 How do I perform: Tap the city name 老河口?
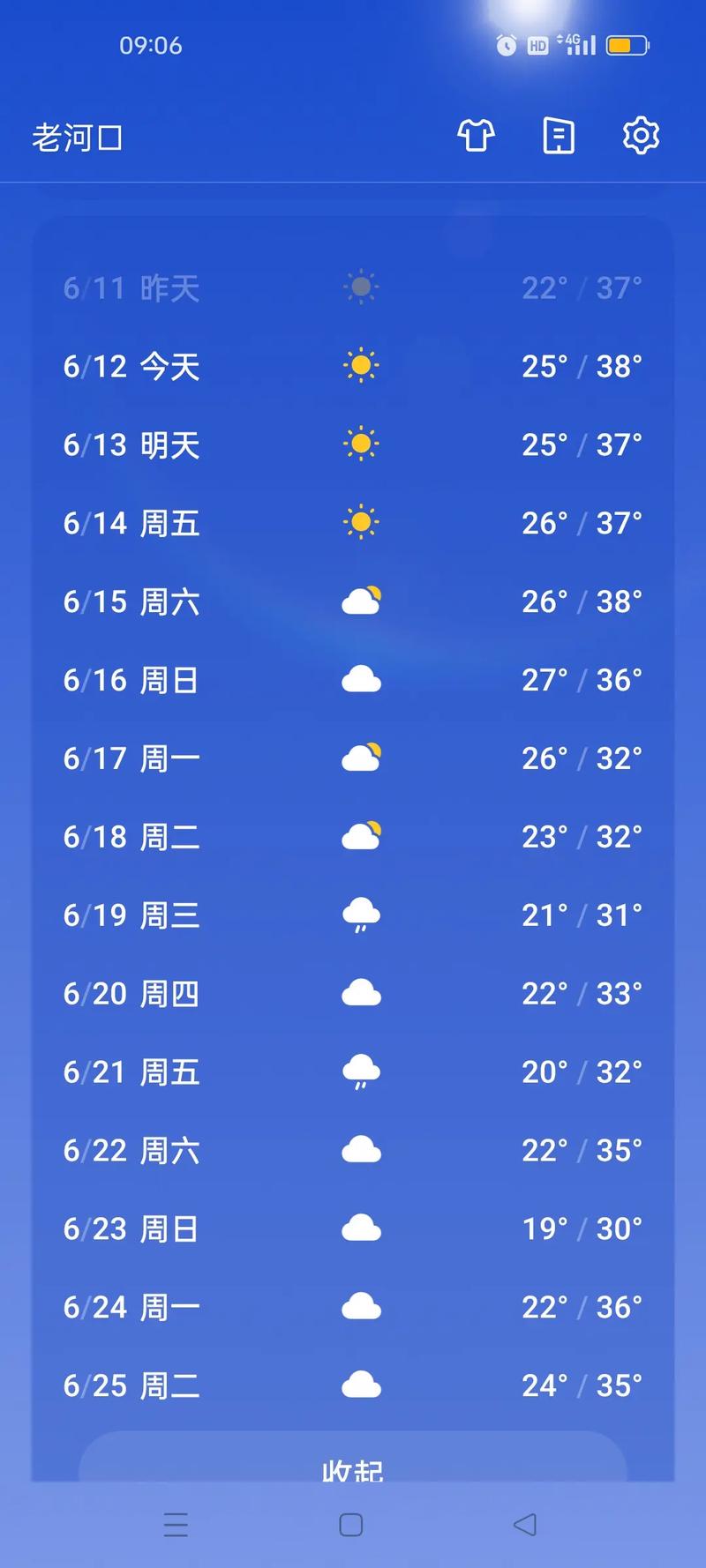pos(78,137)
